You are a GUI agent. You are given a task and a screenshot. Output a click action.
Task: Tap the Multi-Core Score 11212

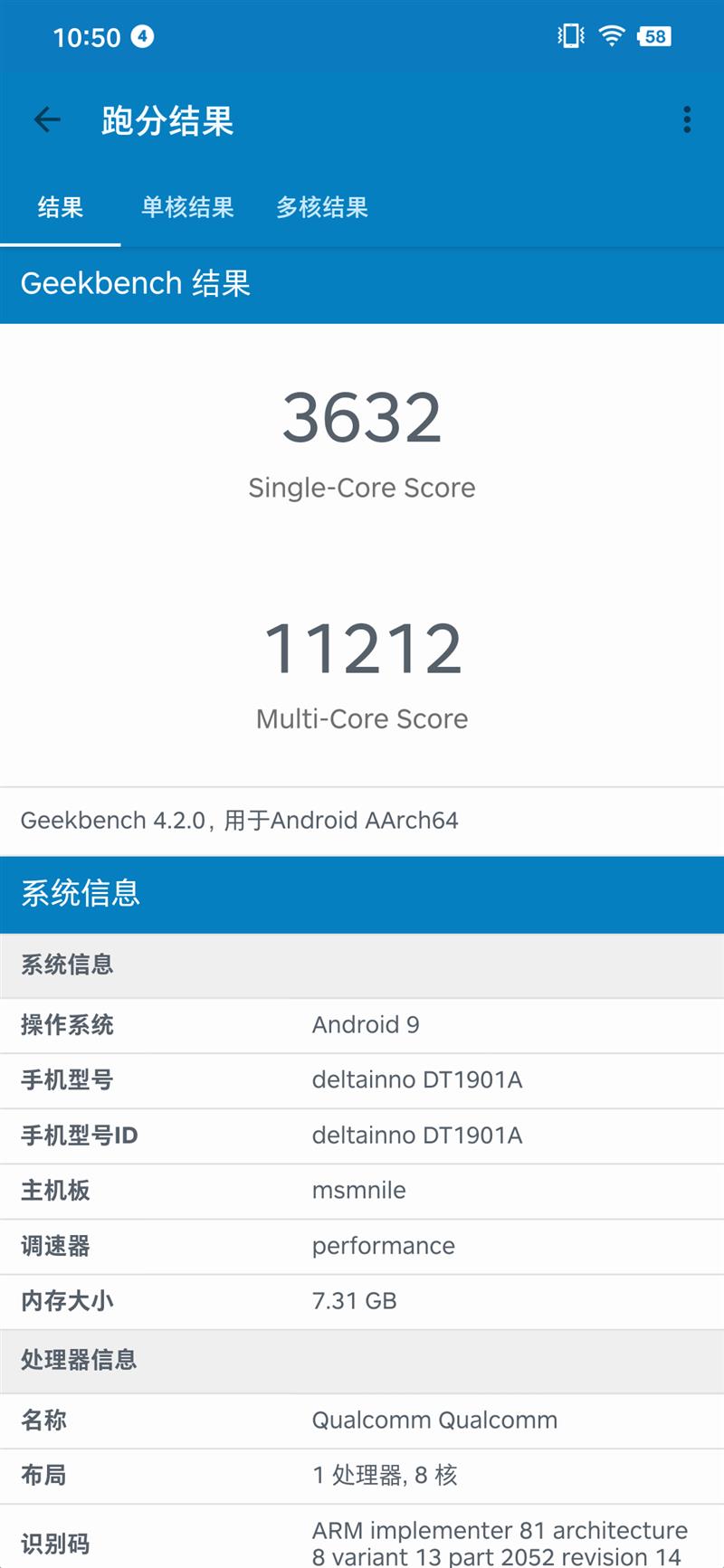(x=362, y=648)
